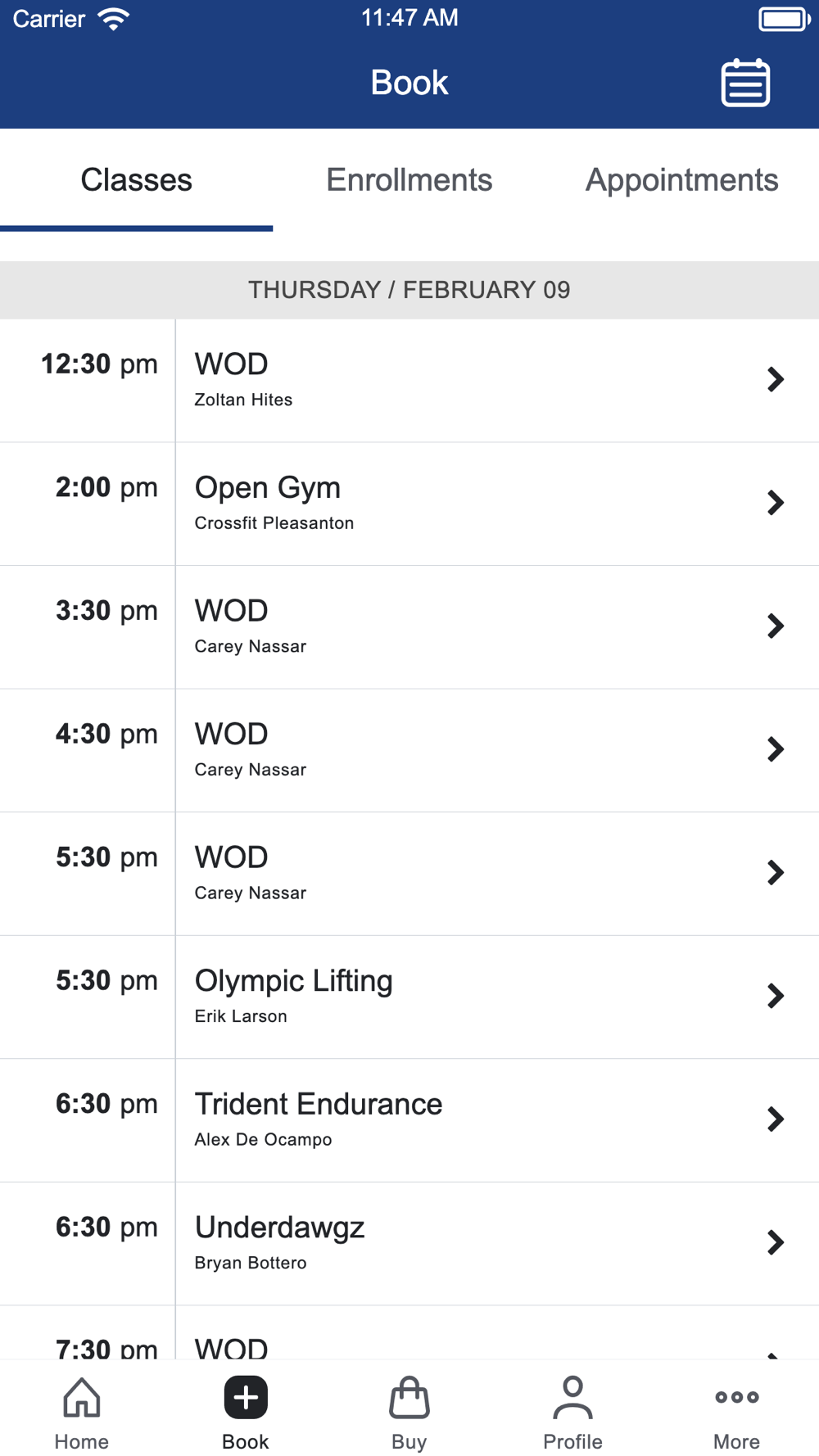
Task: Go to the Buy tab
Action: (409, 1413)
